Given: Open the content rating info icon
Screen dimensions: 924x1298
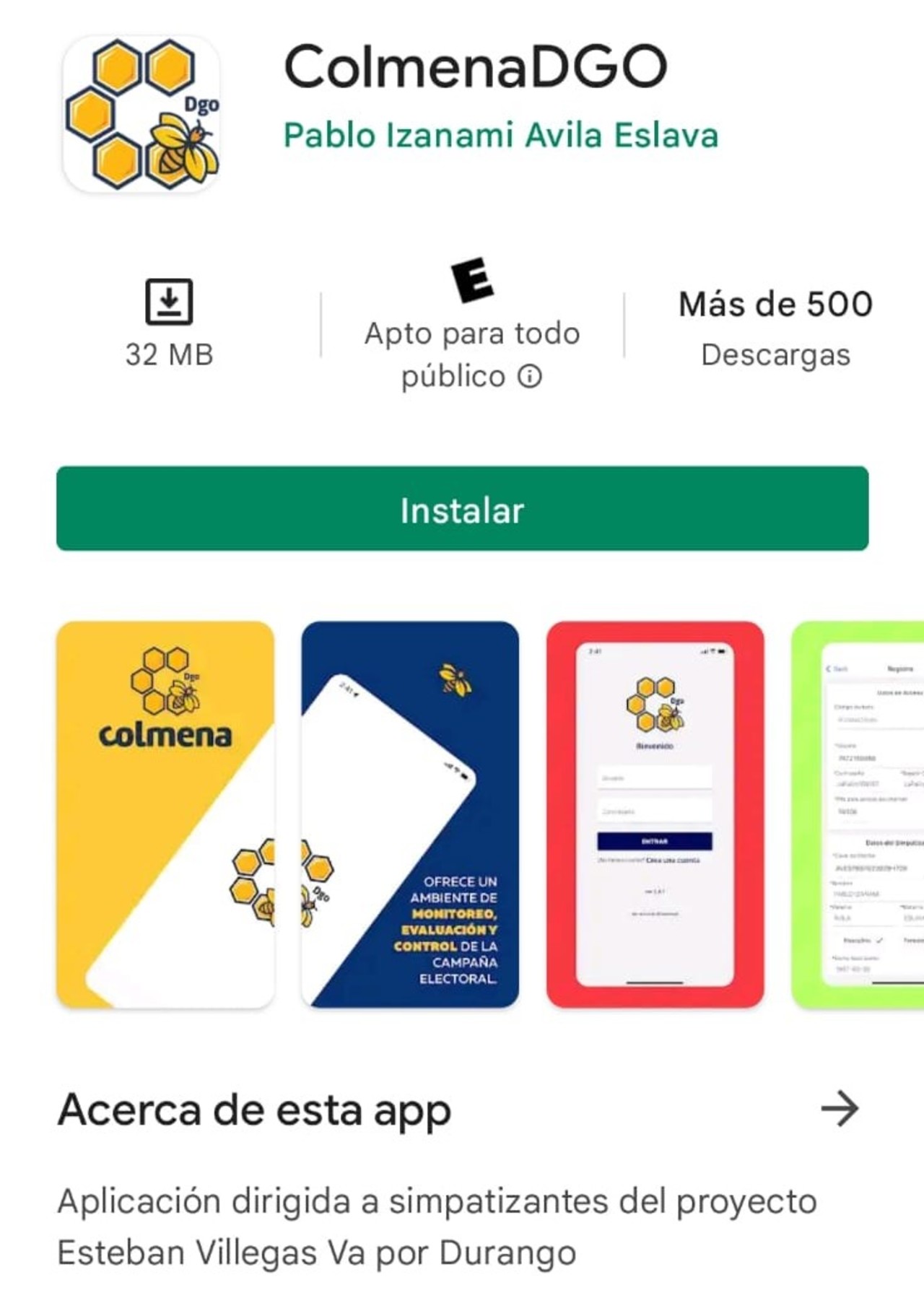Looking at the screenshot, I should (x=530, y=376).
